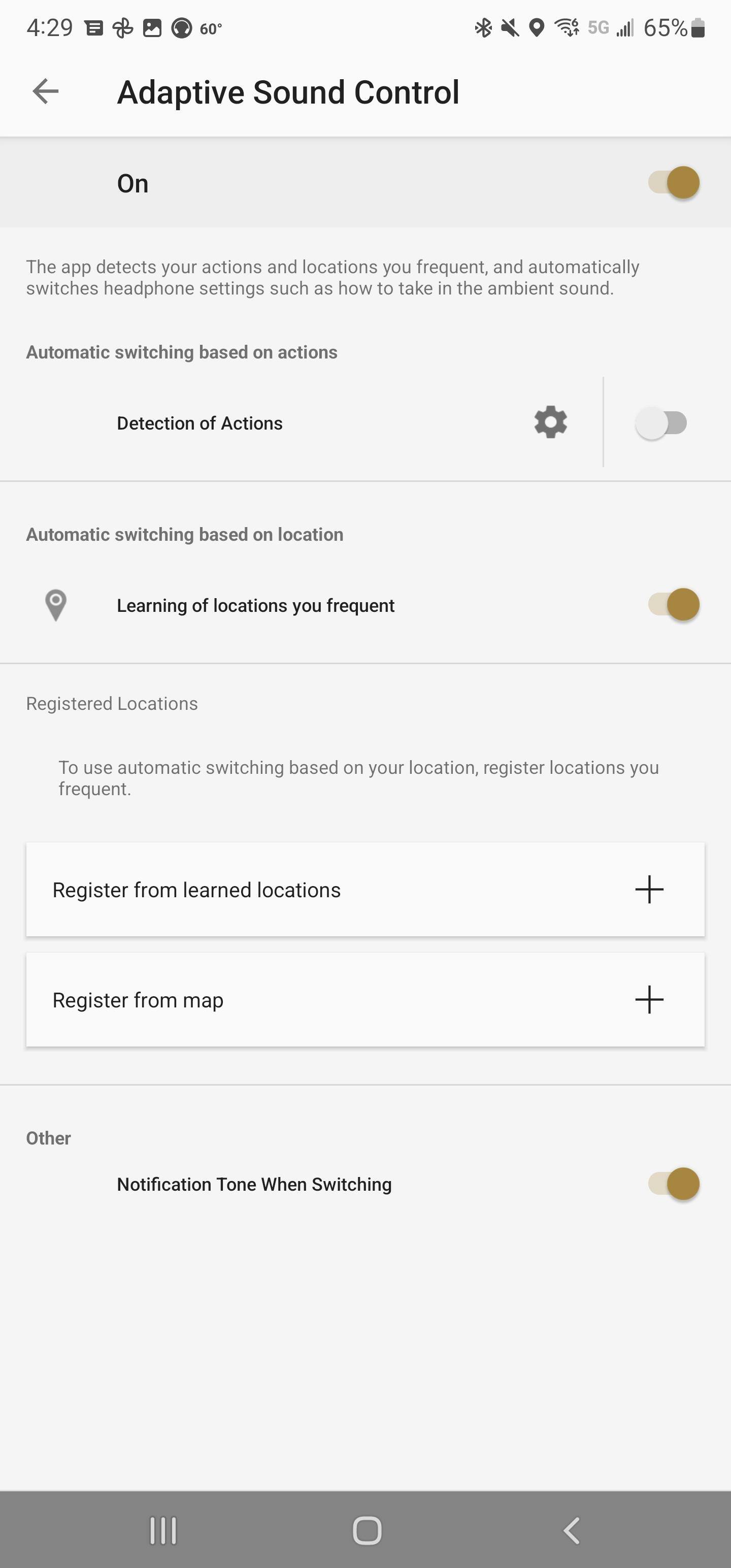Disable Learning of locations you frequent
This screenshot has width=731, height=1568.
pos(673,604)
